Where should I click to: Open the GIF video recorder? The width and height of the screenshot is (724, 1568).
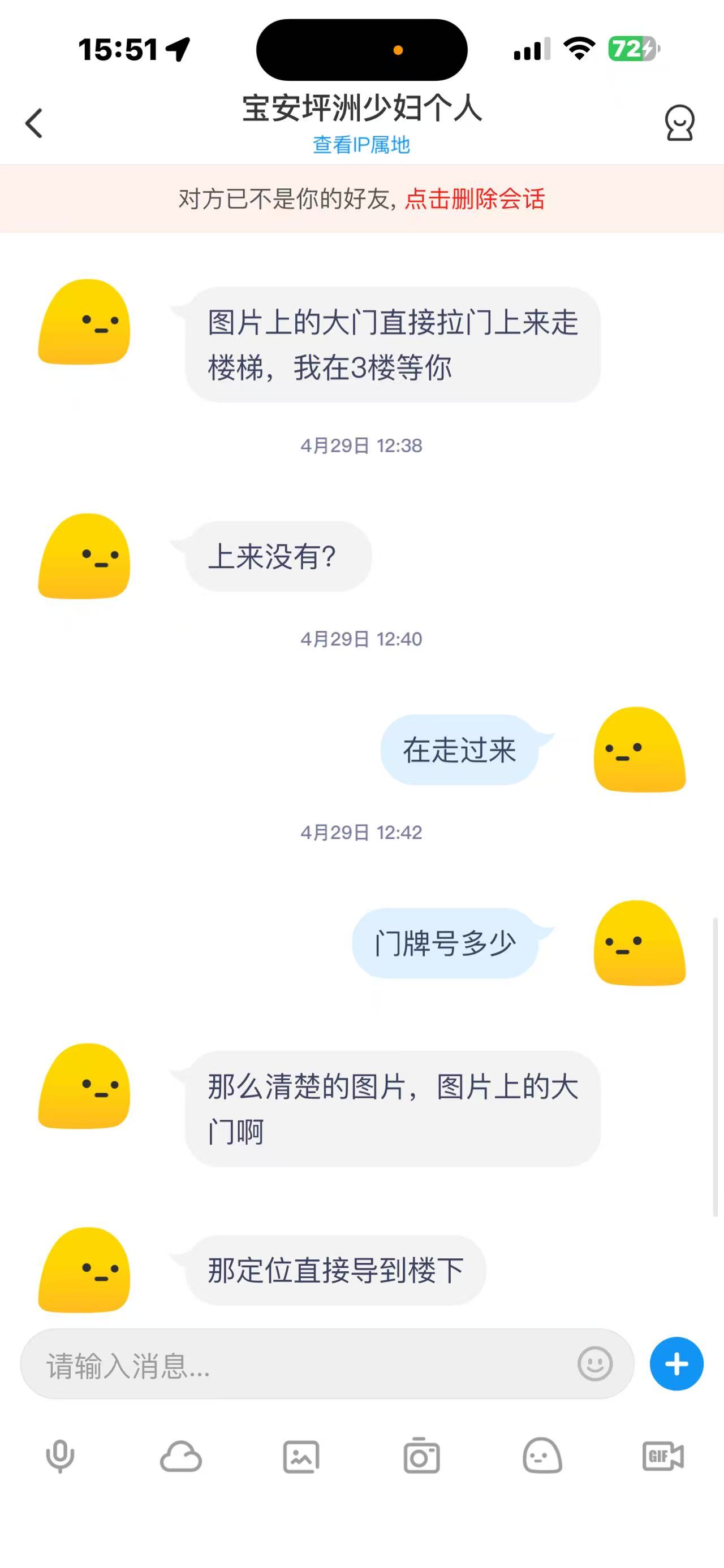662,1457
